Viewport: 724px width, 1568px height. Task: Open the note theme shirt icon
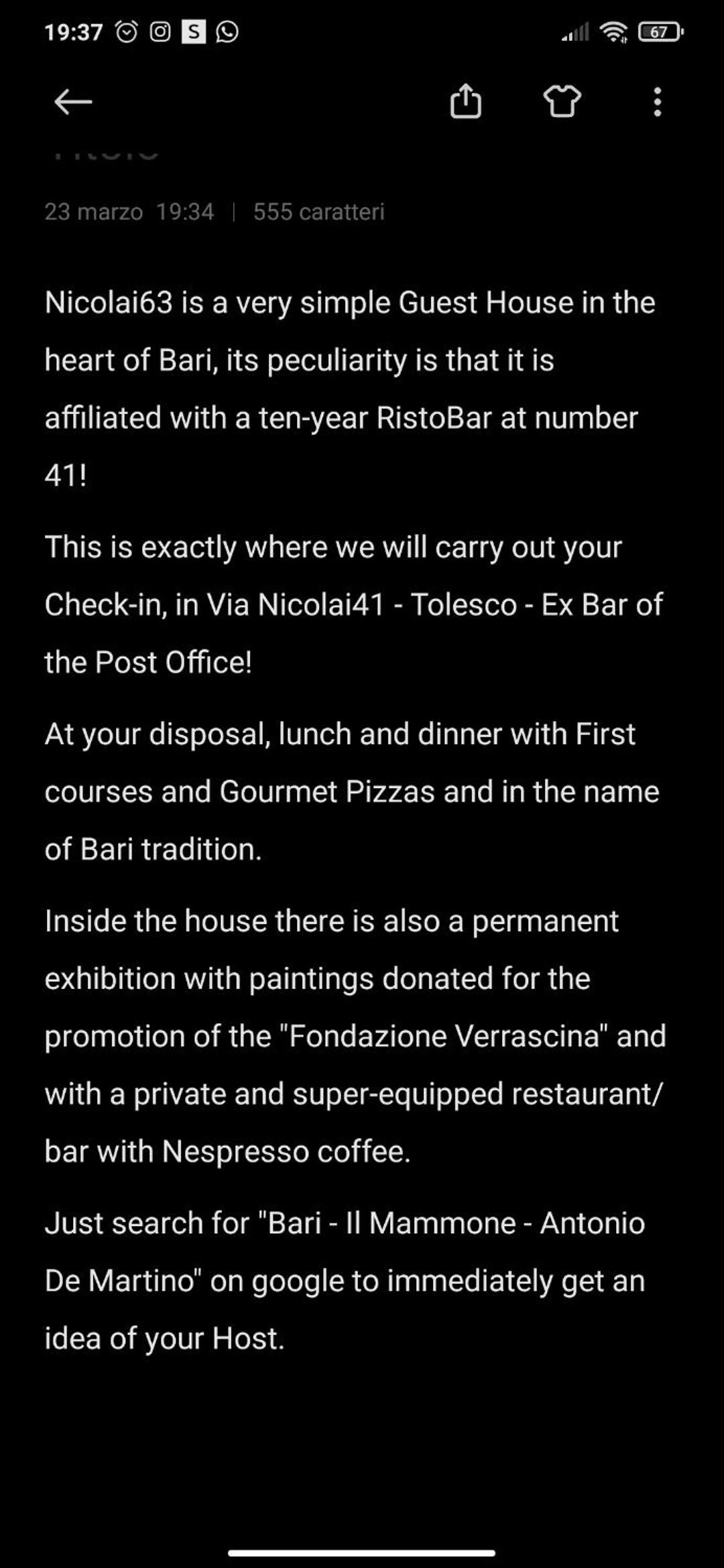coord(562,102)
